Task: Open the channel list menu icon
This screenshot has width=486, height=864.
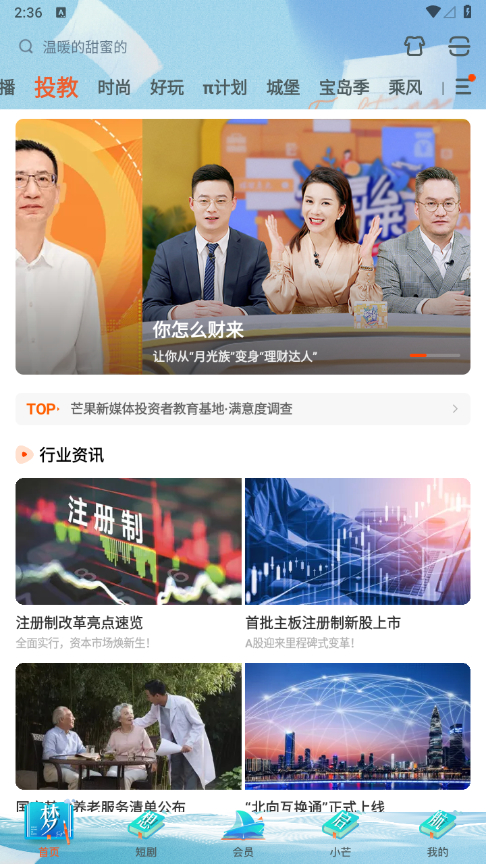Action: [x=463, y=87]
